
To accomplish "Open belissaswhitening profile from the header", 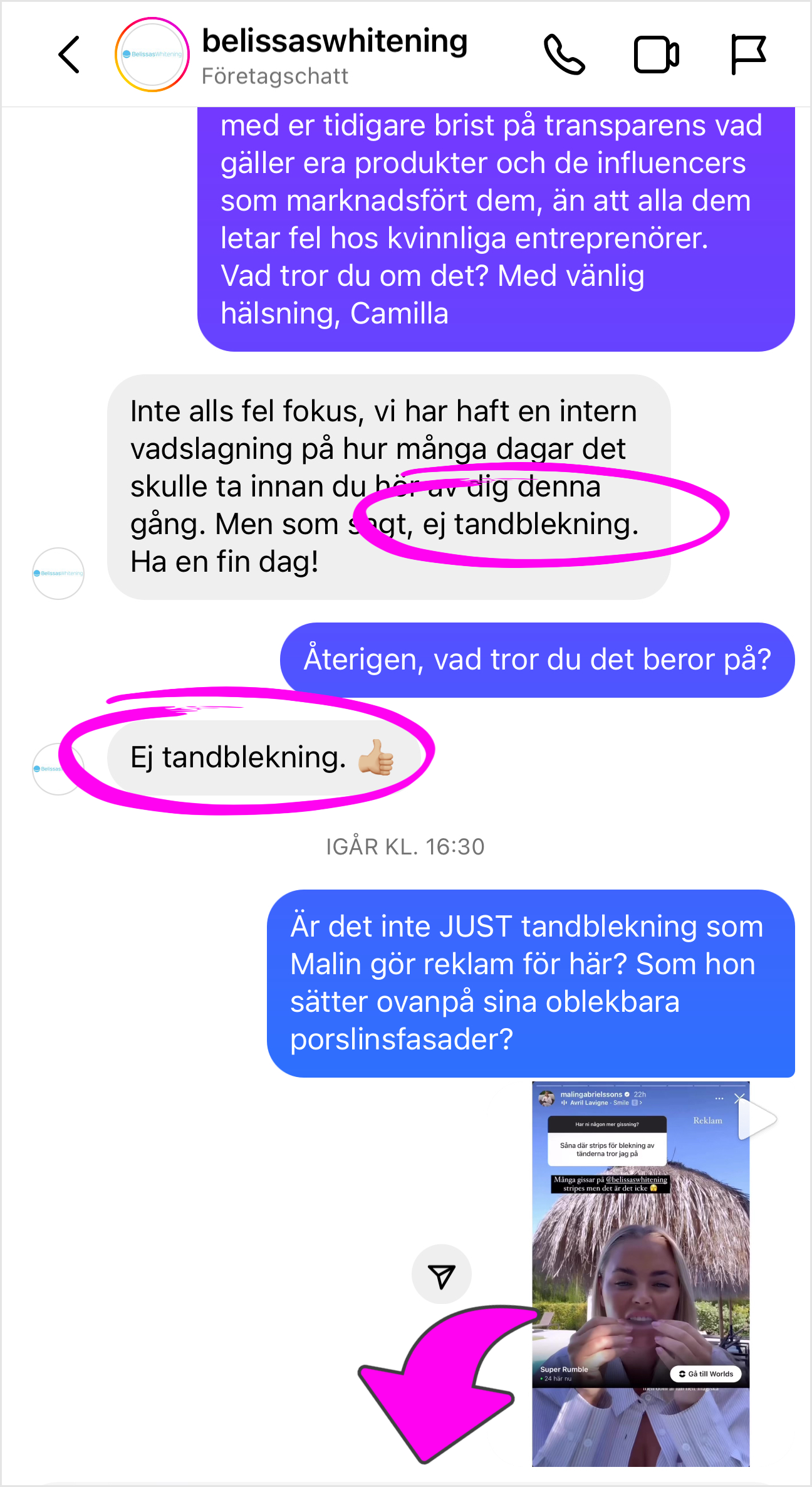I will (152, 55).
